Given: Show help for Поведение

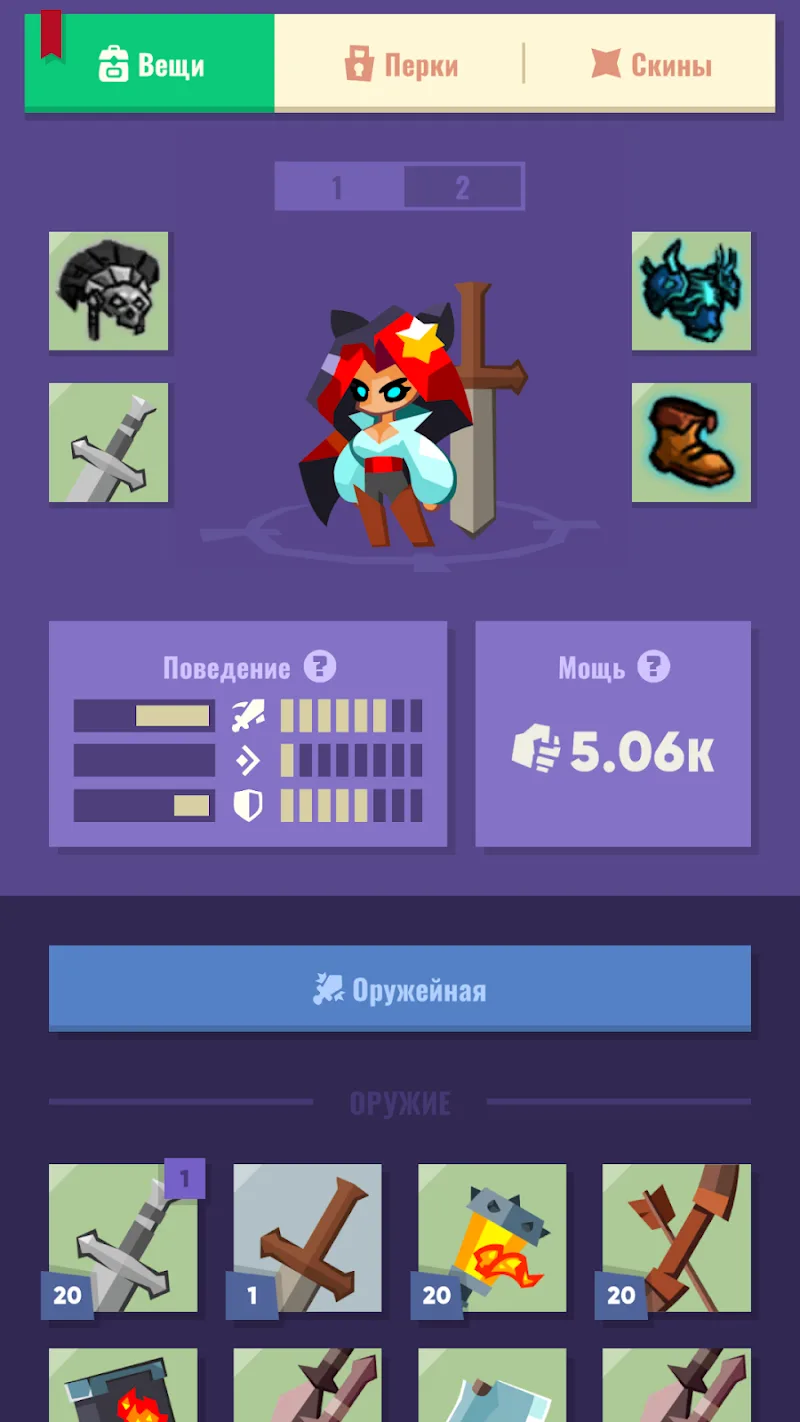Looking at the screenshot, I should pos(320,666).
